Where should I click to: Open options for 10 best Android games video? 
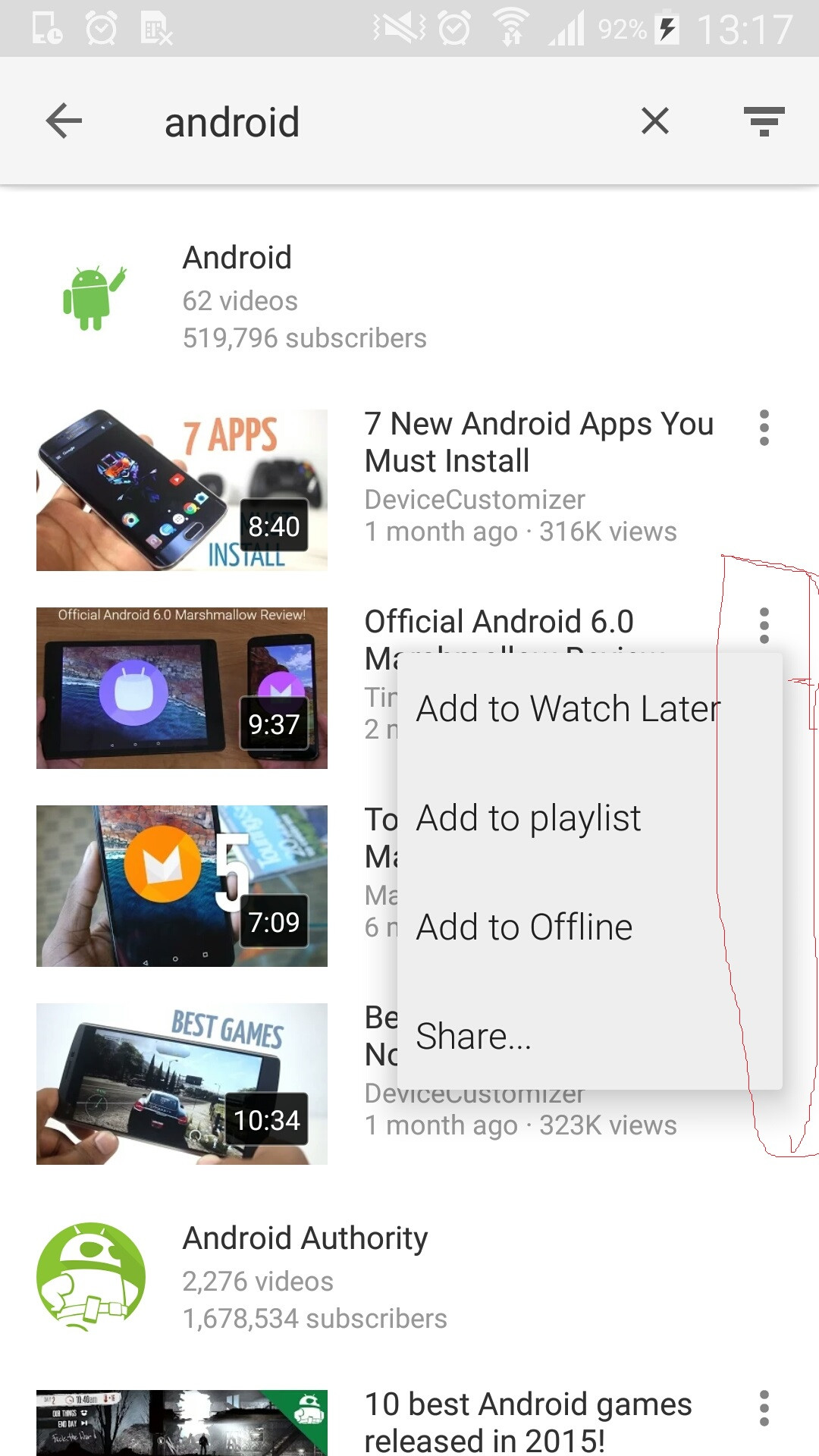pyautogui.click(x=764, y=1408)
